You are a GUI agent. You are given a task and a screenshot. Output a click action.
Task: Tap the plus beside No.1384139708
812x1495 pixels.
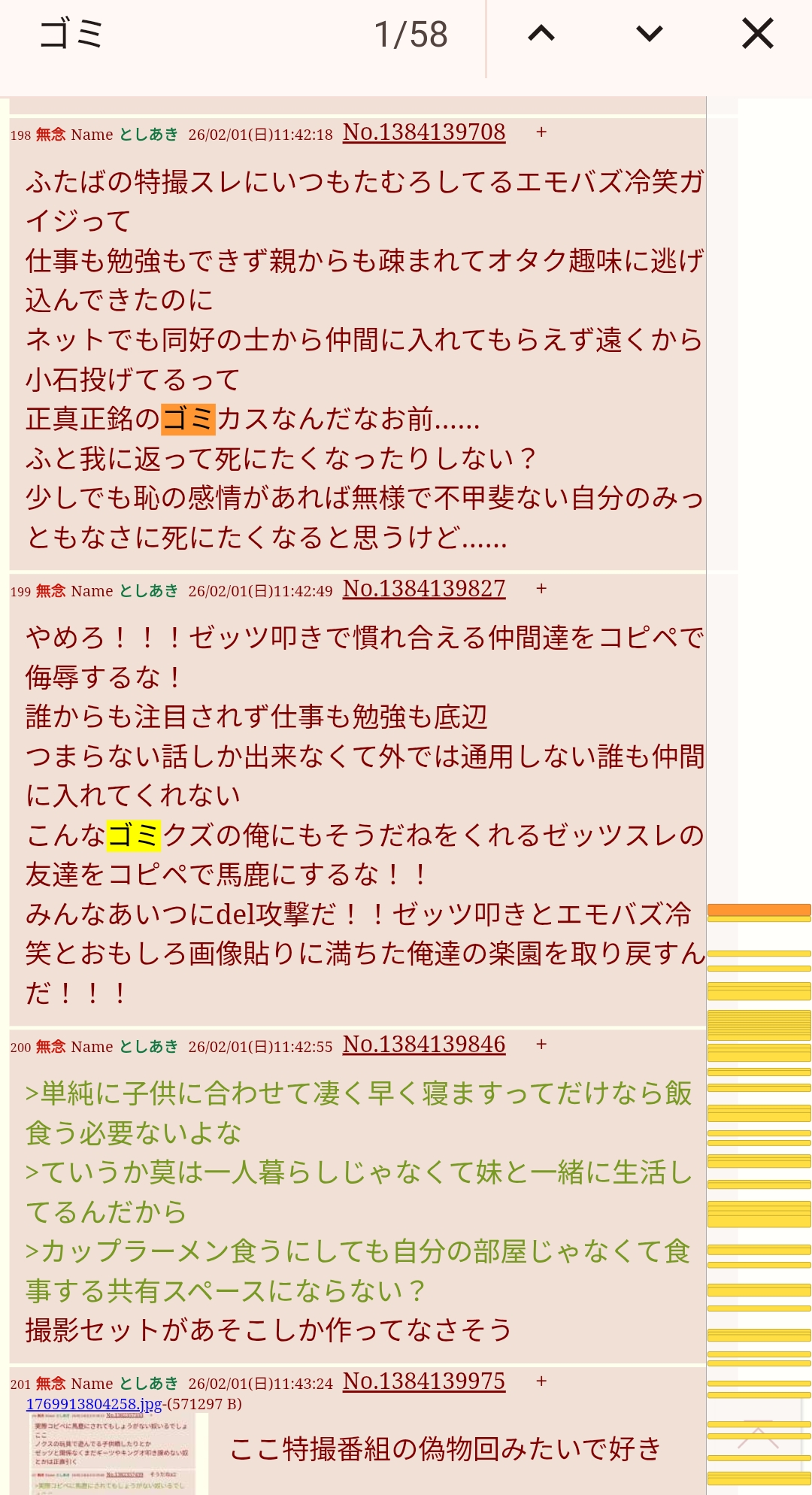tap(541, 133)
